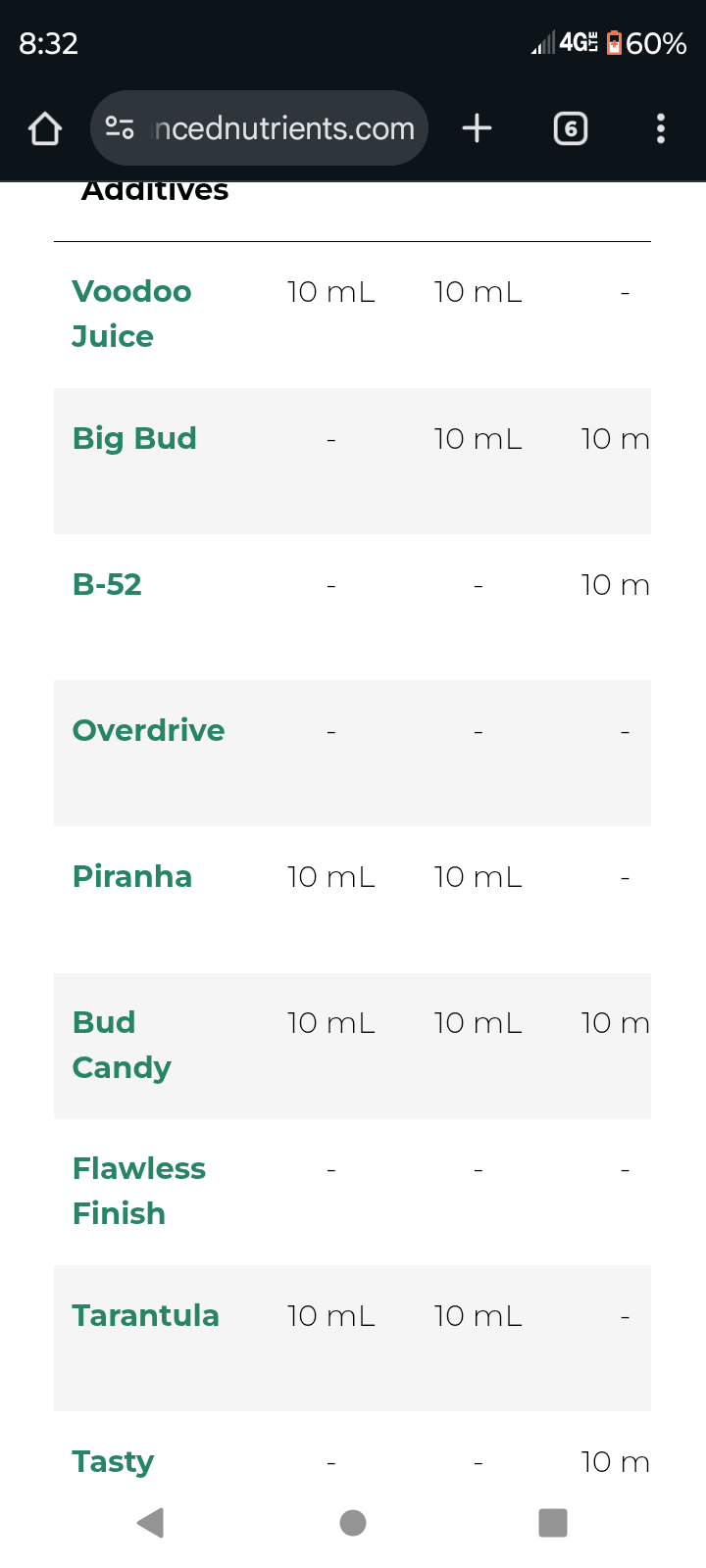Viewport: 706px width, 1568px height.
Task: Tap the system back button
Action: (150, 1523)
